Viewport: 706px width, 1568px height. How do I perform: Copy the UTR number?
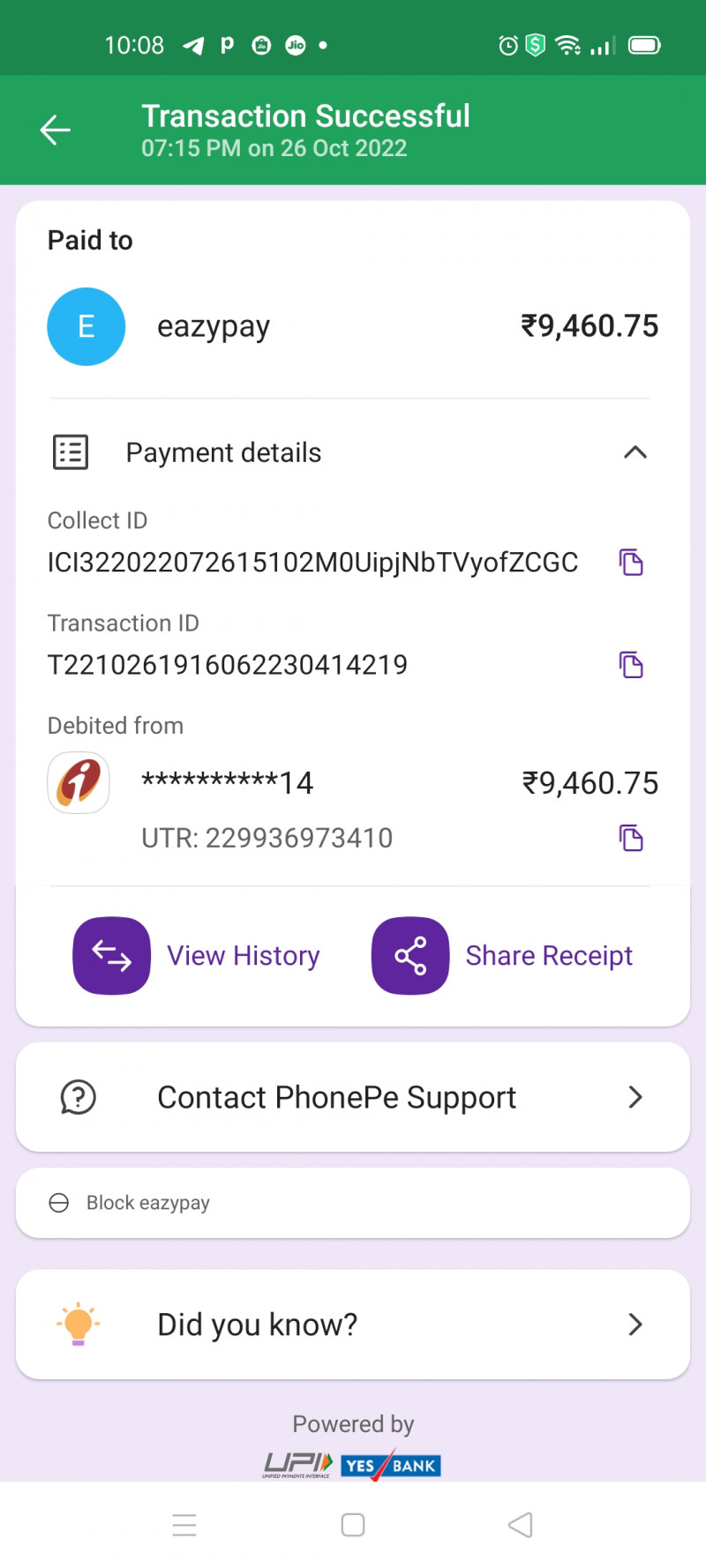click(631, 838)
